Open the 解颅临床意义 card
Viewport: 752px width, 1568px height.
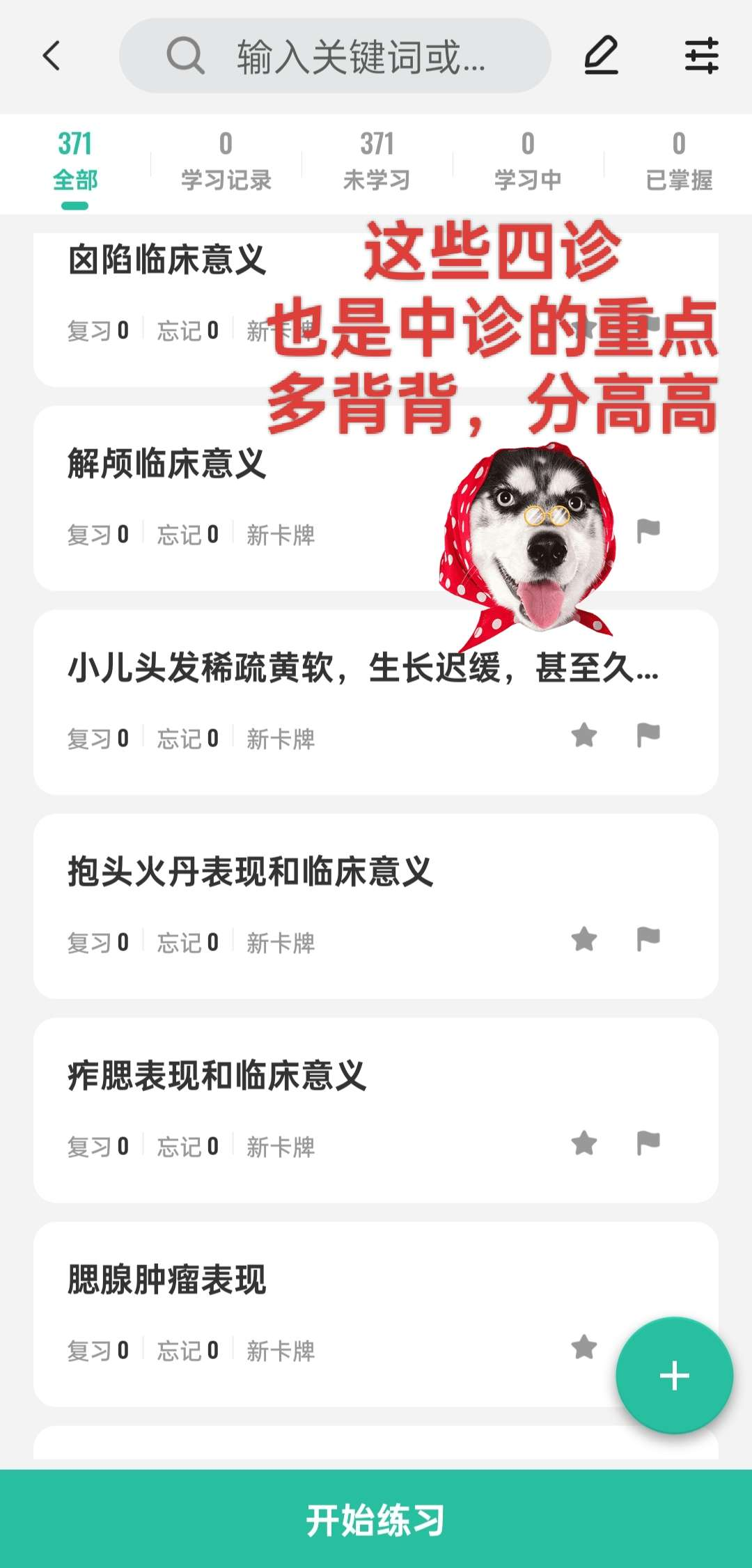167,464
